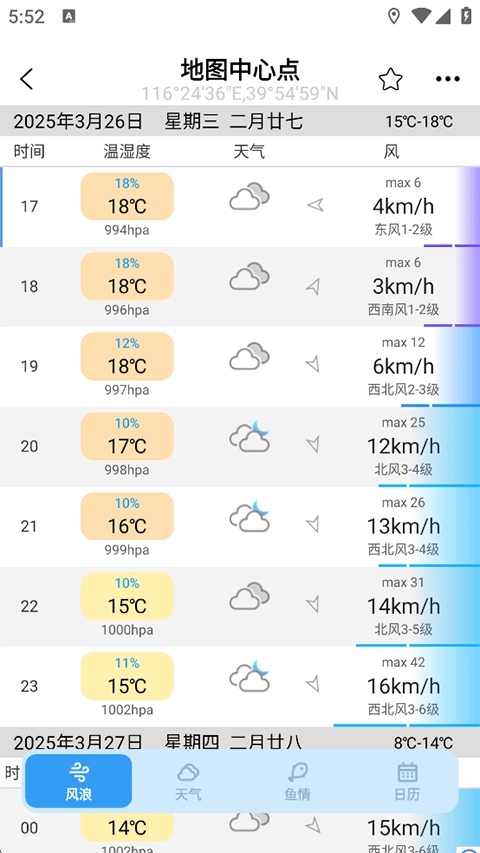Screen dimensions: 480x853
Task: Switch to the 天气 tab
Action: pos(188,781)
